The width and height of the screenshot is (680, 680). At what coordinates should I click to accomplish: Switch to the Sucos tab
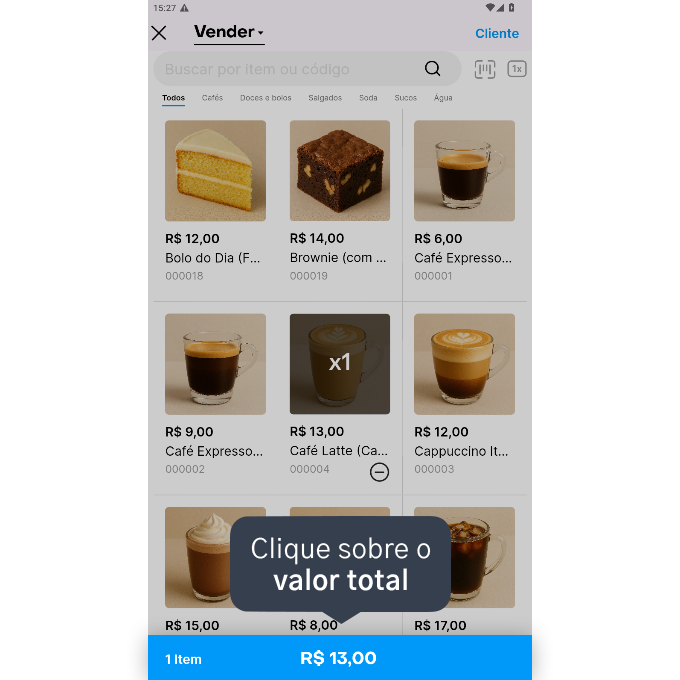tap(405, 98)
